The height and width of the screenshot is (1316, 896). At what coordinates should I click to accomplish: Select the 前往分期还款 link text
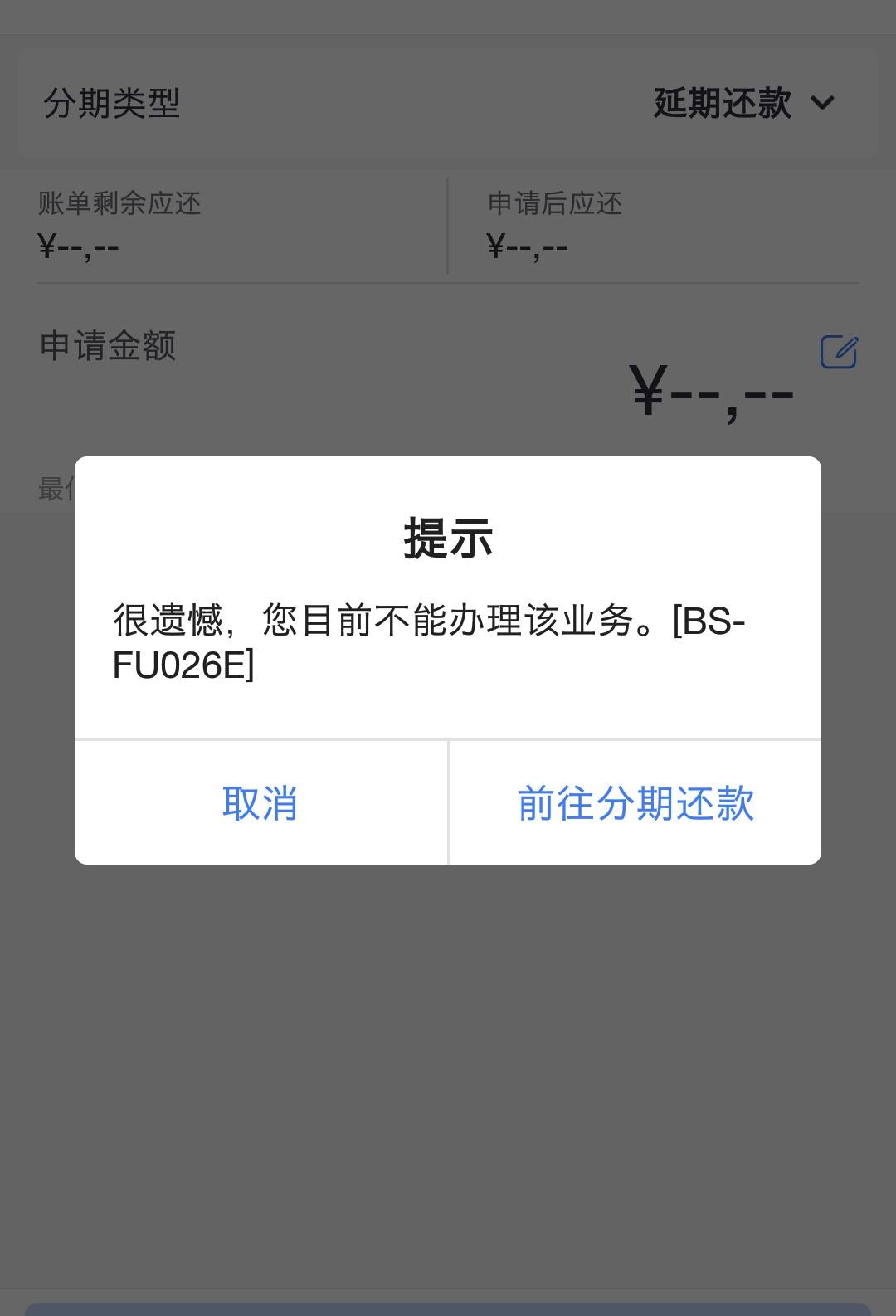(x=635, y=802)
